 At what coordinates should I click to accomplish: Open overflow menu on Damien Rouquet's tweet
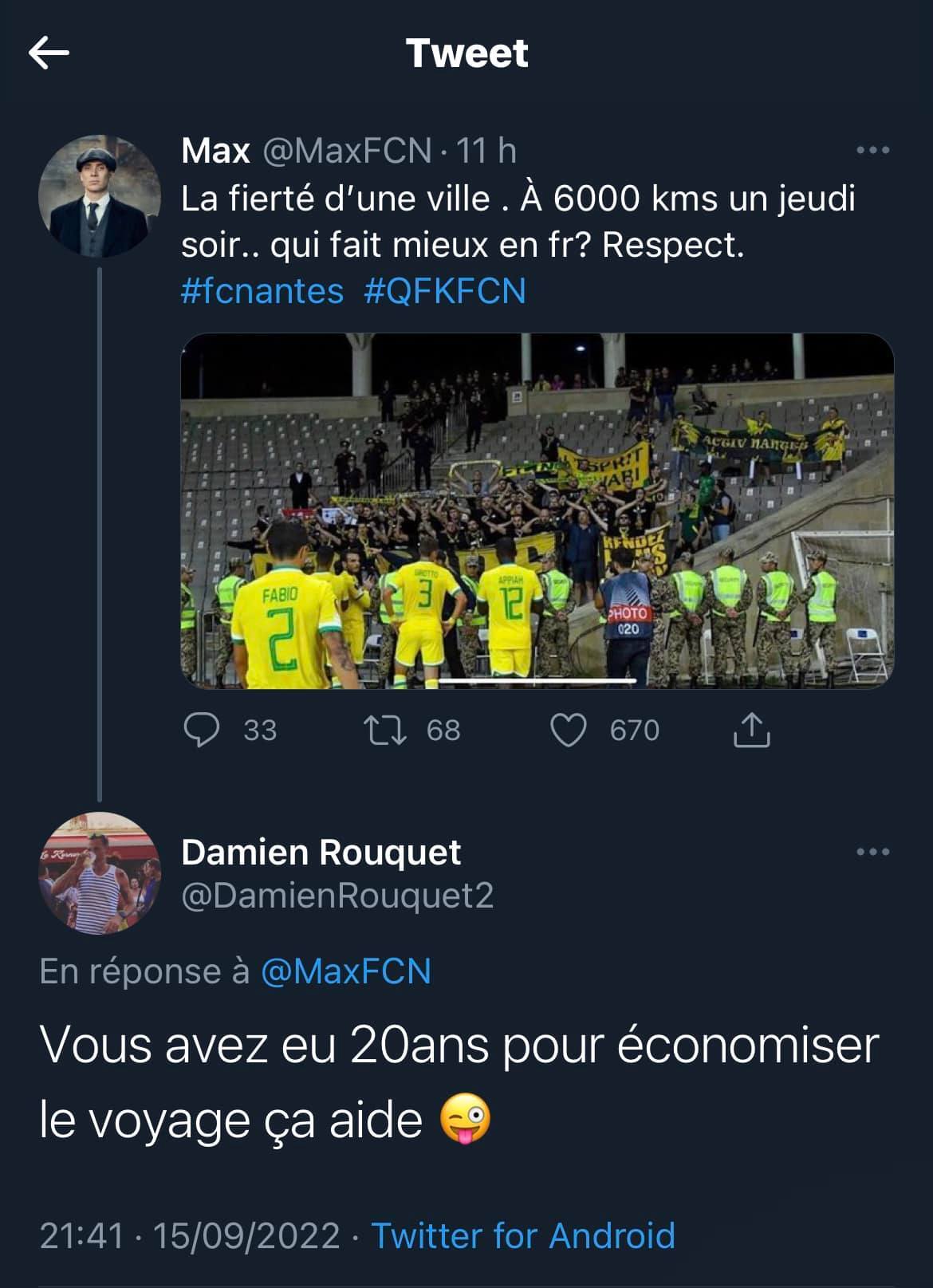(x=872, y=852)
